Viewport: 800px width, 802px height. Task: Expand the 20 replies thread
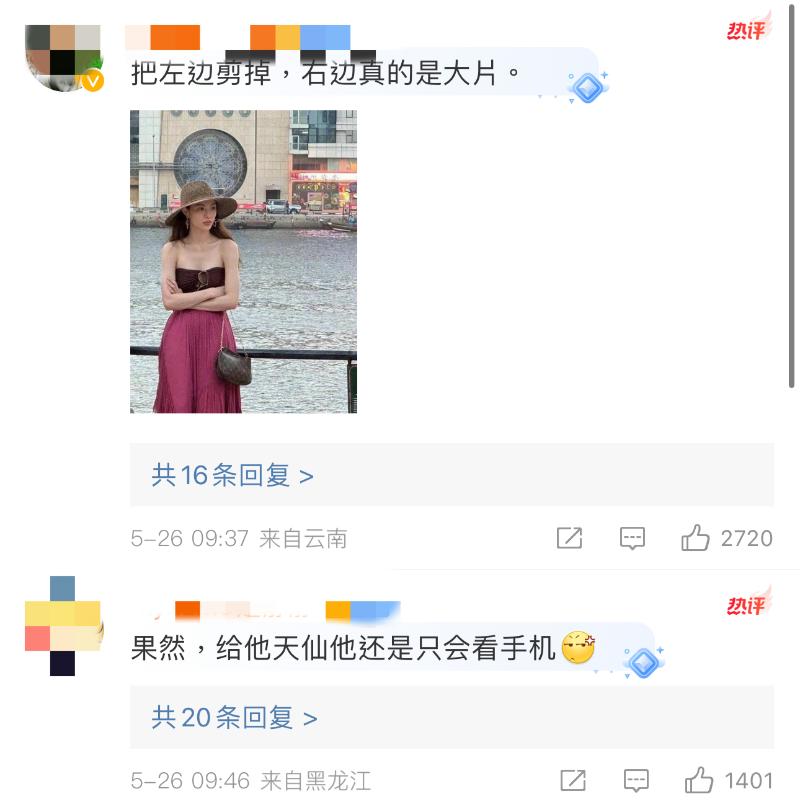pyautogui.click(x=234, y=717)
